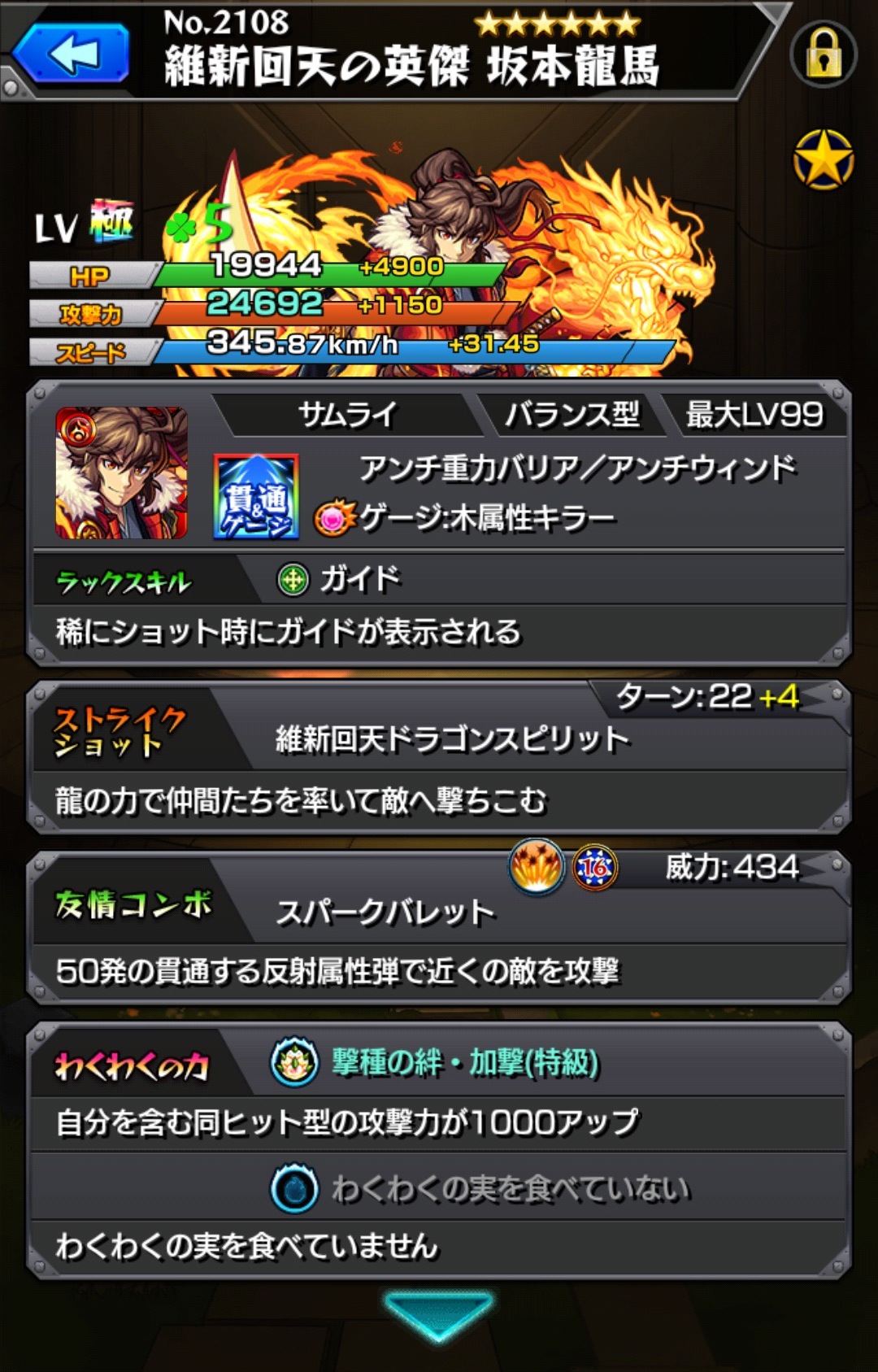
Task: Toggle the lock icon for this monster
Action: 823,54
